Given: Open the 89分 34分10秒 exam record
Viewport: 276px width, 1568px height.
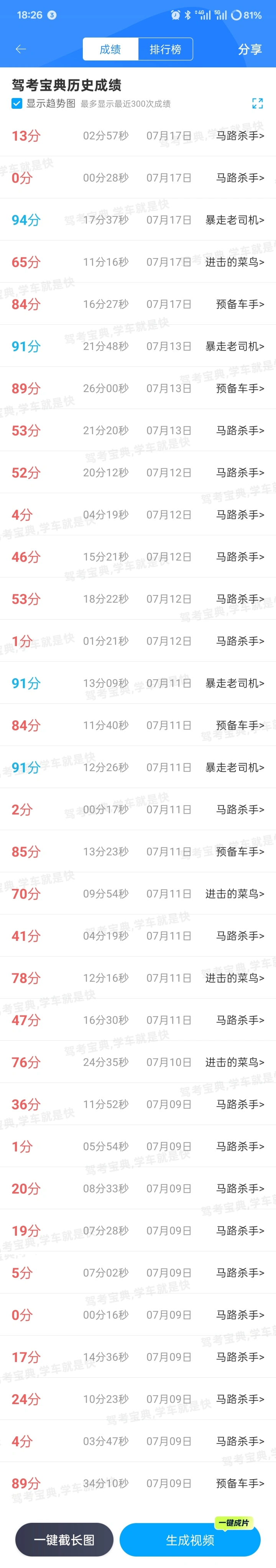Looking at the screenshot, I should tap(138, 1483).
